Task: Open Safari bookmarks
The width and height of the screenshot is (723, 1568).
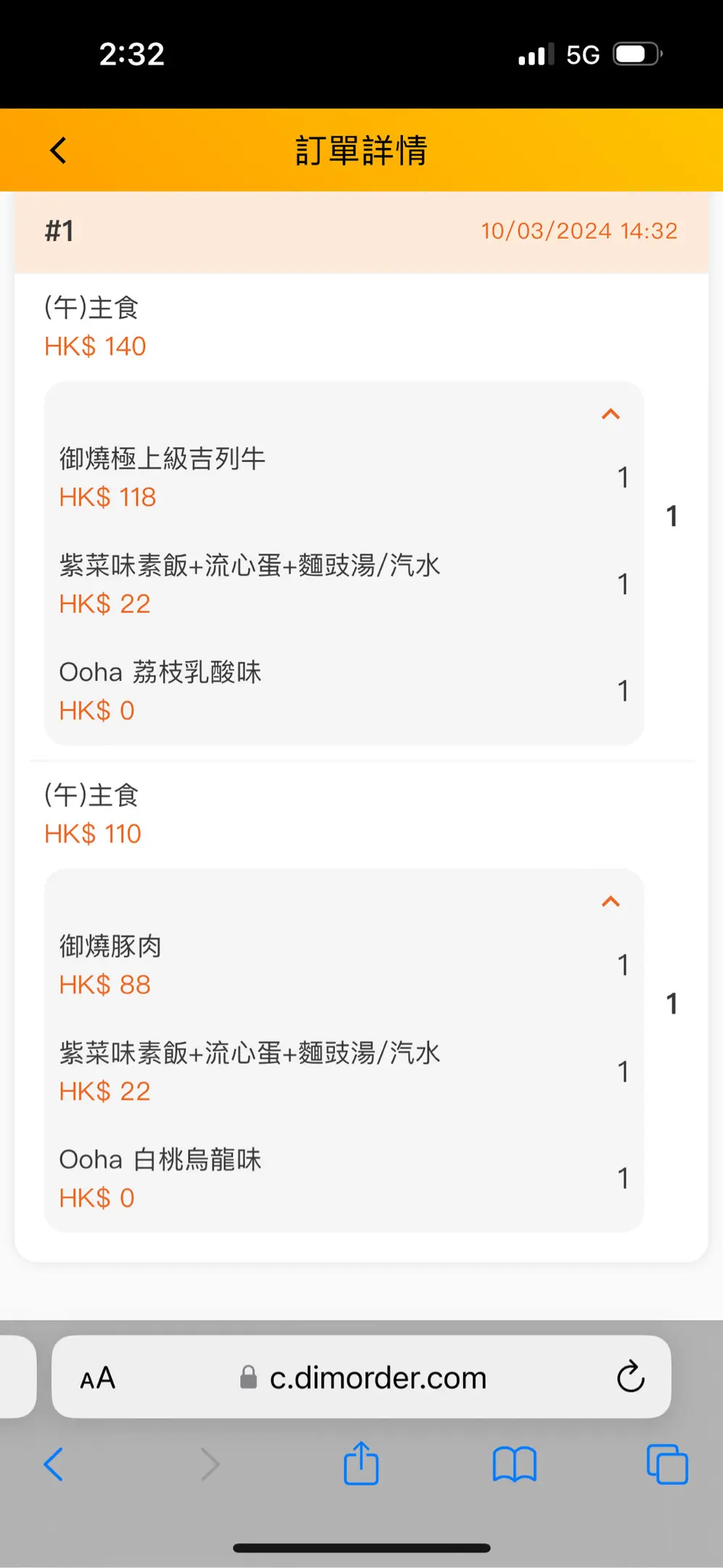Action: (514, 1464)
